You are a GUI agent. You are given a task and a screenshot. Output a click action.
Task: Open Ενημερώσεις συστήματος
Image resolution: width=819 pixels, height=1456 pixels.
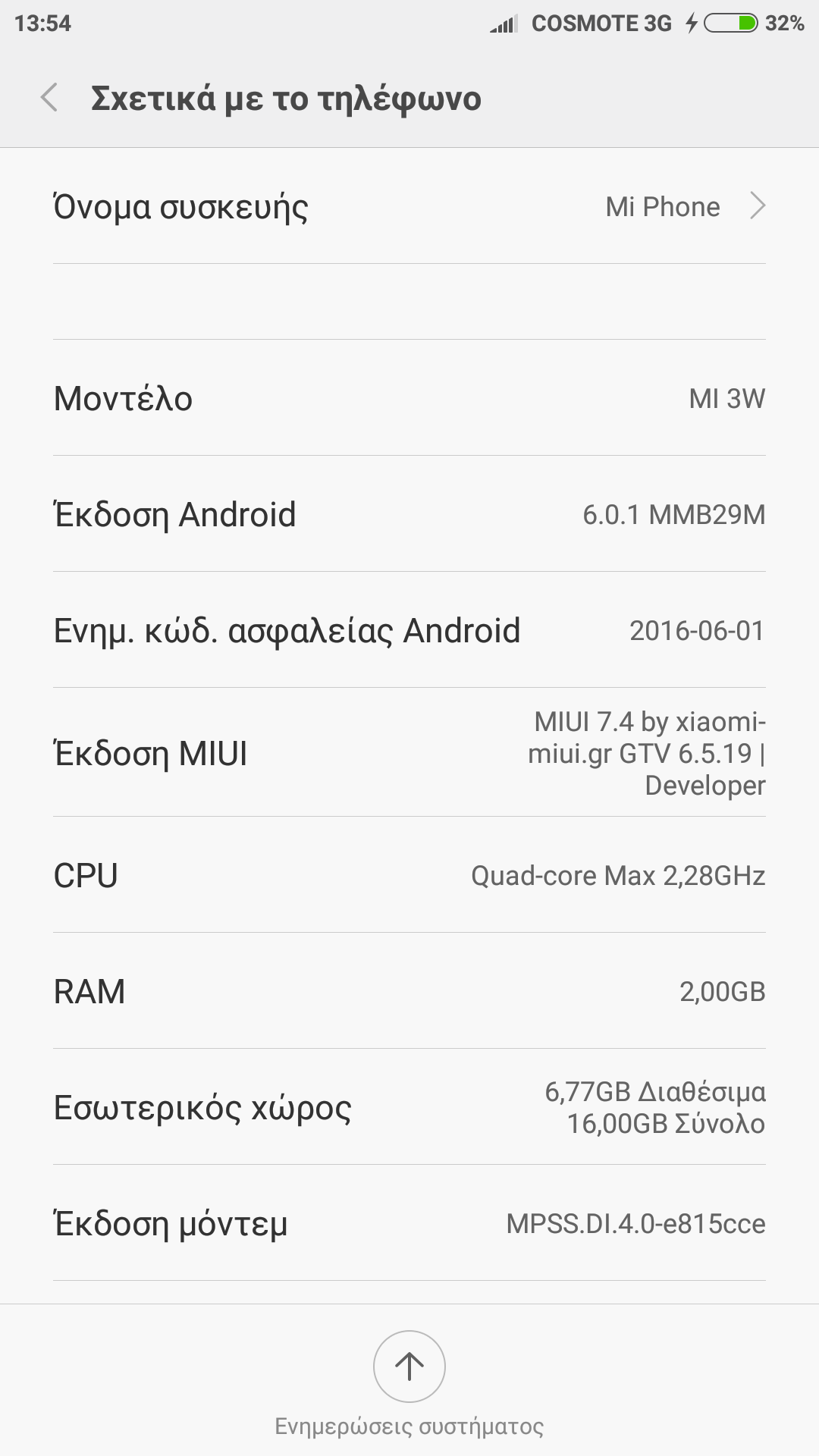[409, 1367]
